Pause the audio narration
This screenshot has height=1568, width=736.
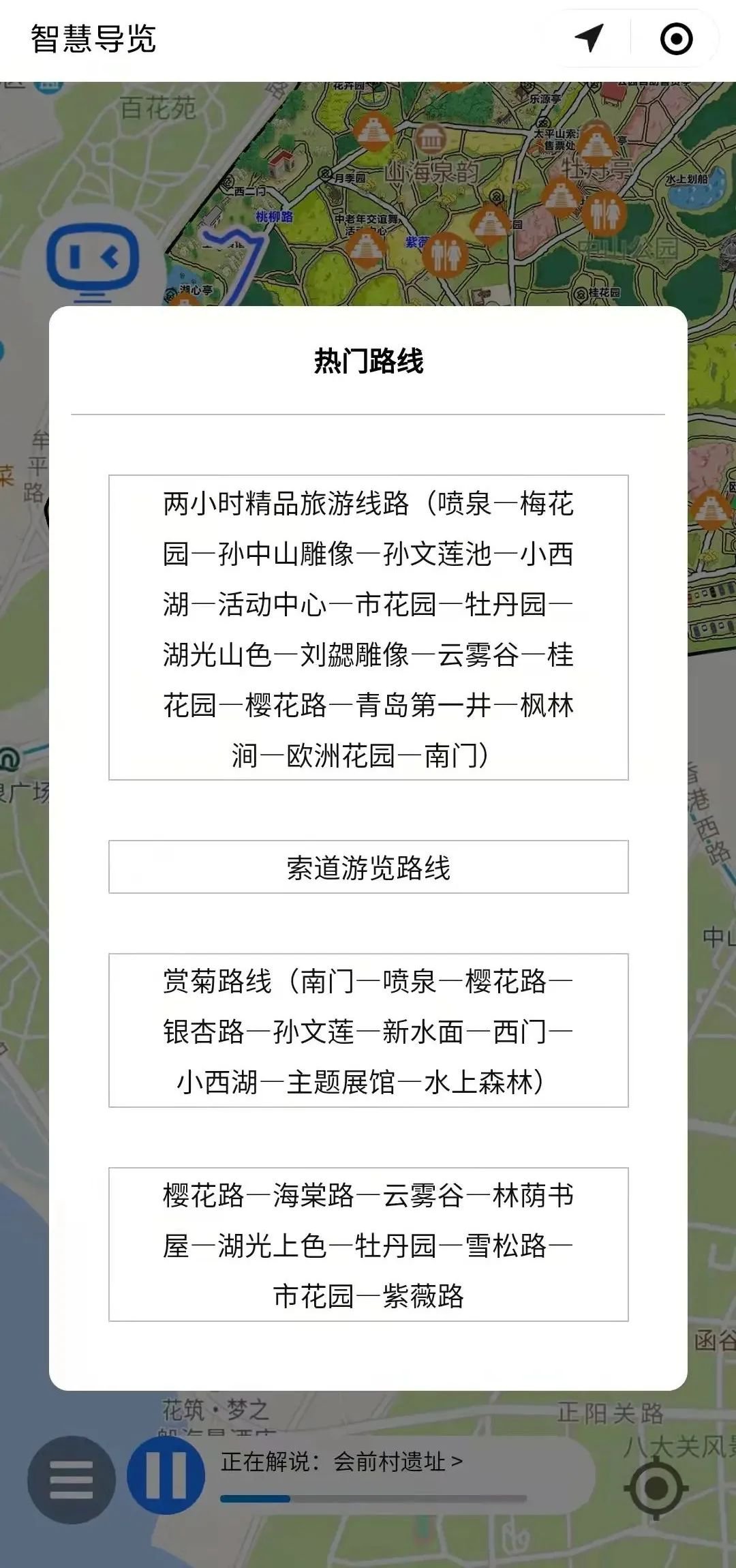pyautogui.click(x=166, y=1475)
